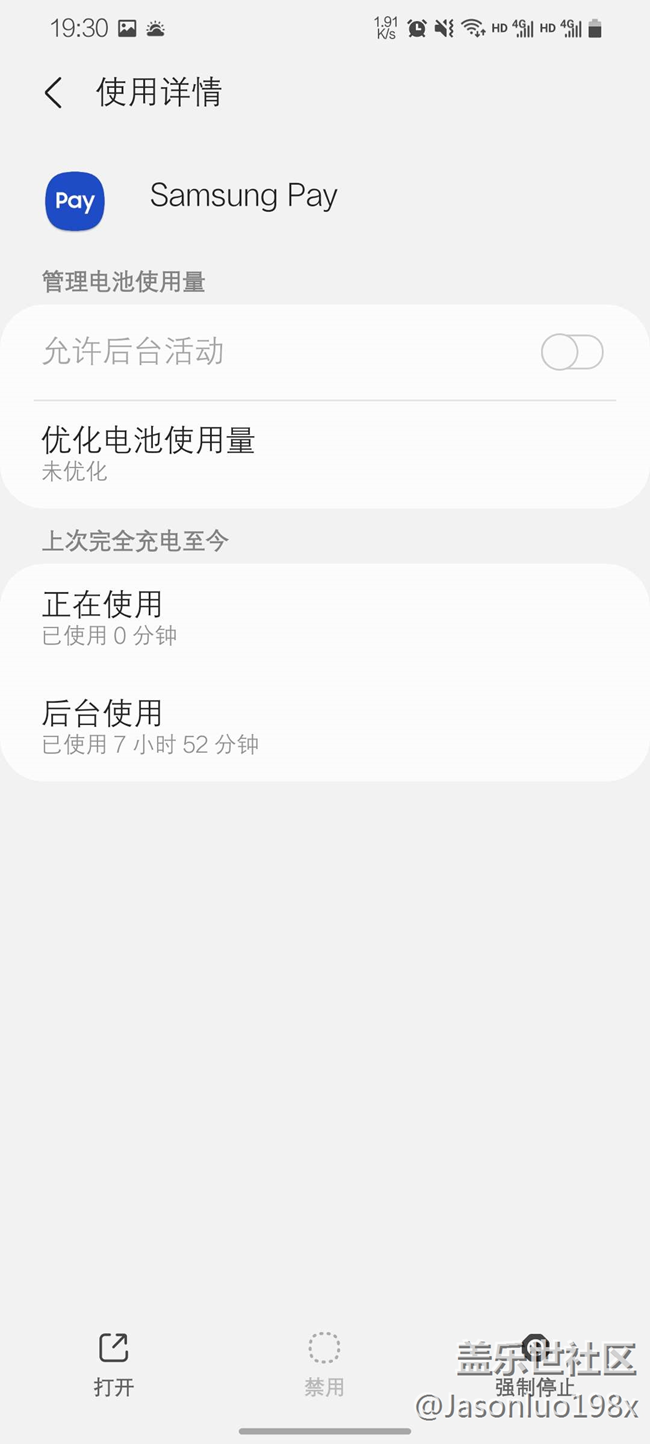Open 优化电池使用量 settings
This screenshot has width=650, height=1444.
[148, 453]
